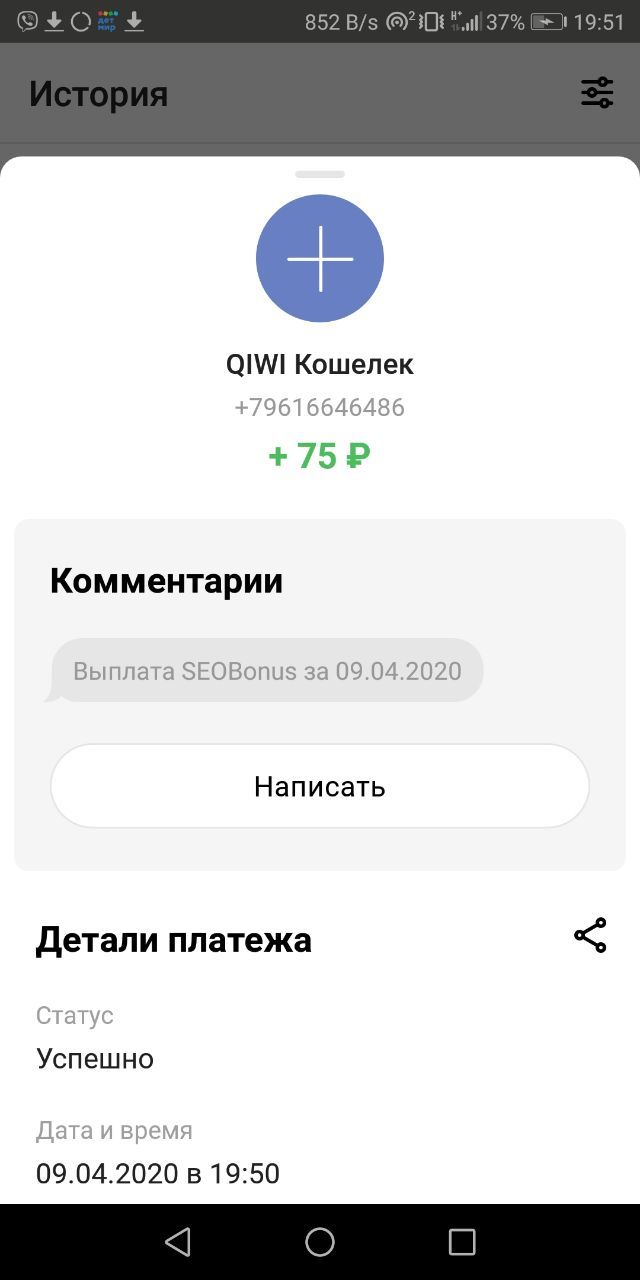Viewport: 640px width, 1280px height.
Task: Tap the bottom sheet drag handle
Action: (320, 174)
